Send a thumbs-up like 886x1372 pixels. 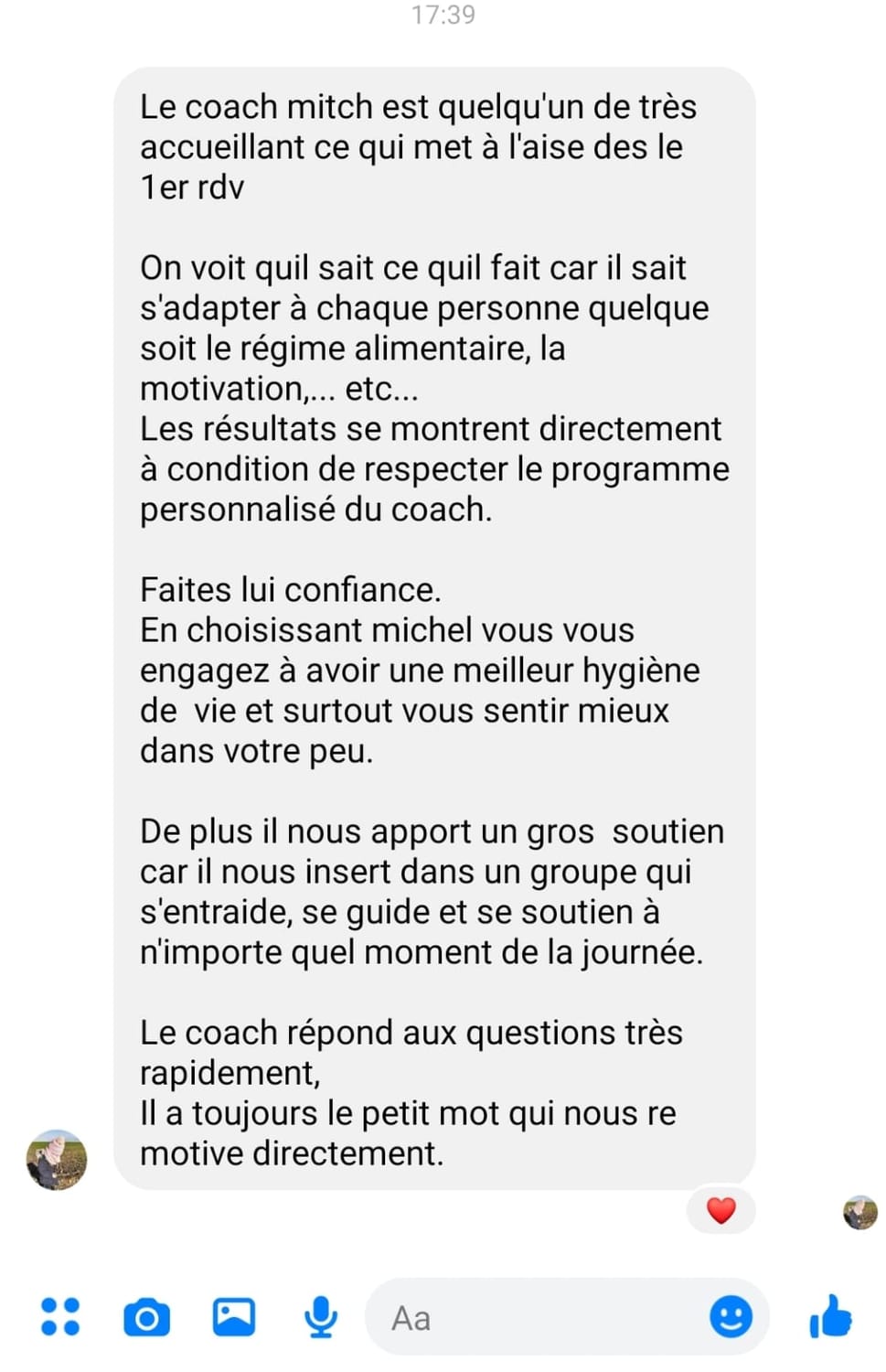[x=830, y=1317]
